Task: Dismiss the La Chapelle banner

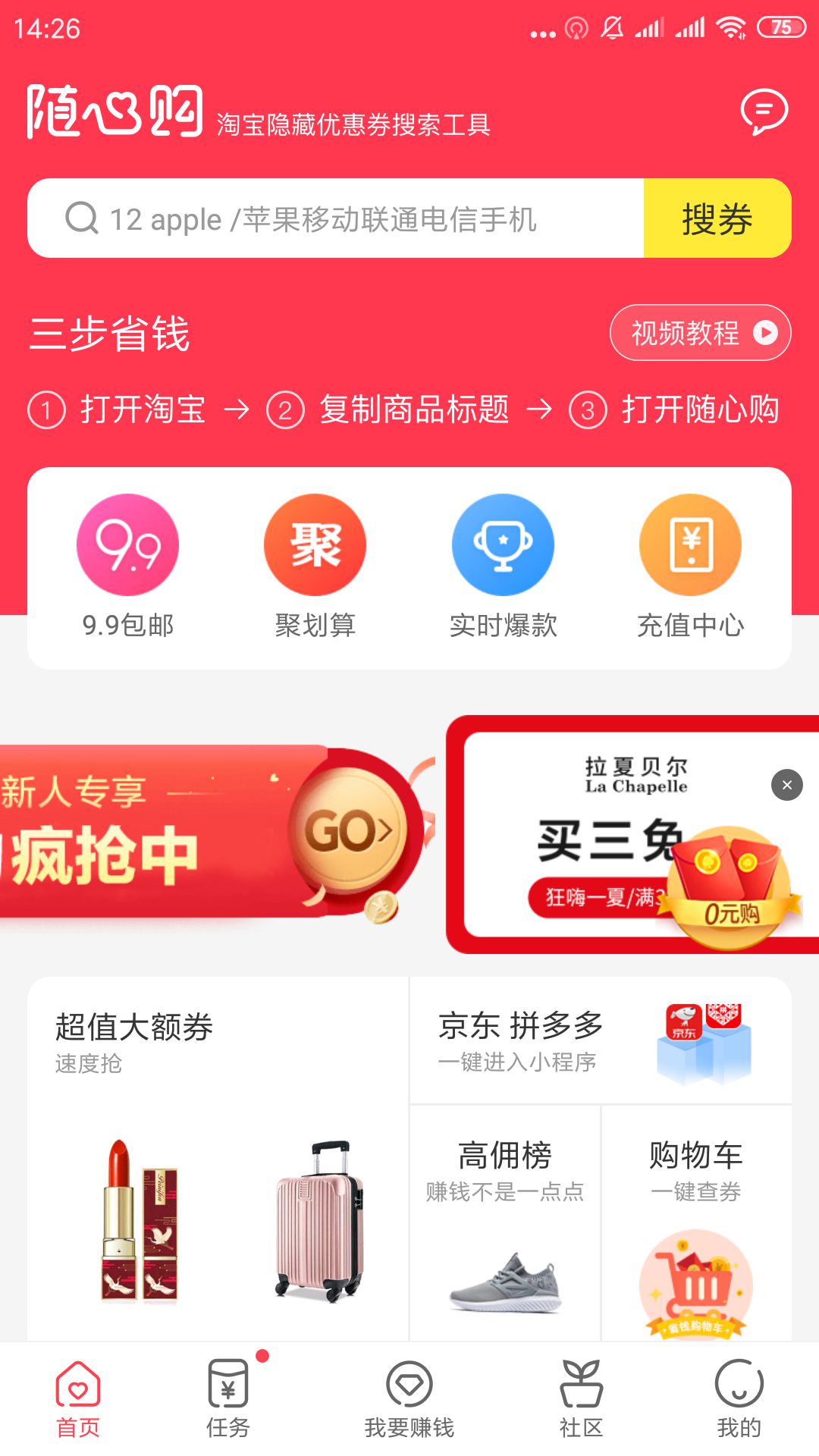Action: pyautogui.click(x=786, y=785)
